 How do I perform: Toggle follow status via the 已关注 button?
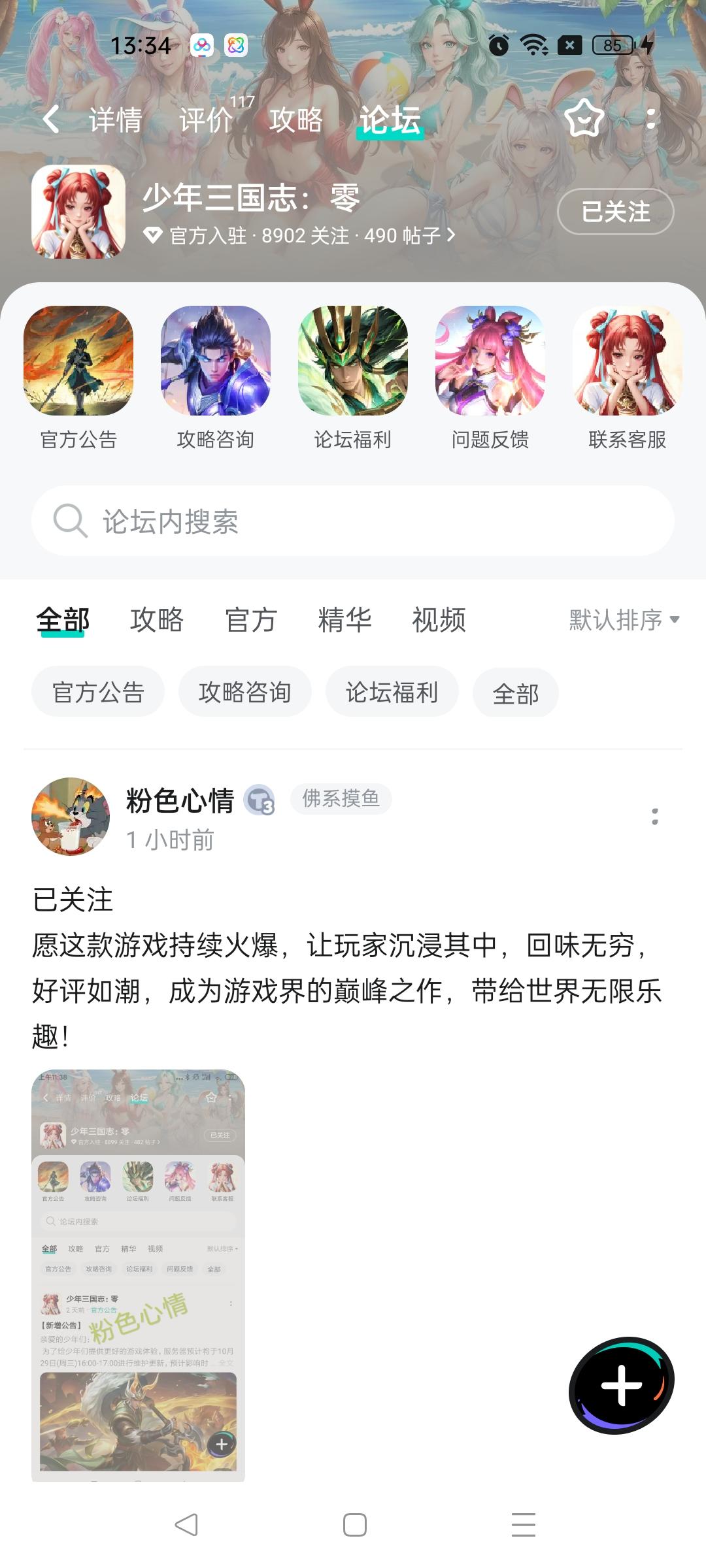tap(614, 212)
